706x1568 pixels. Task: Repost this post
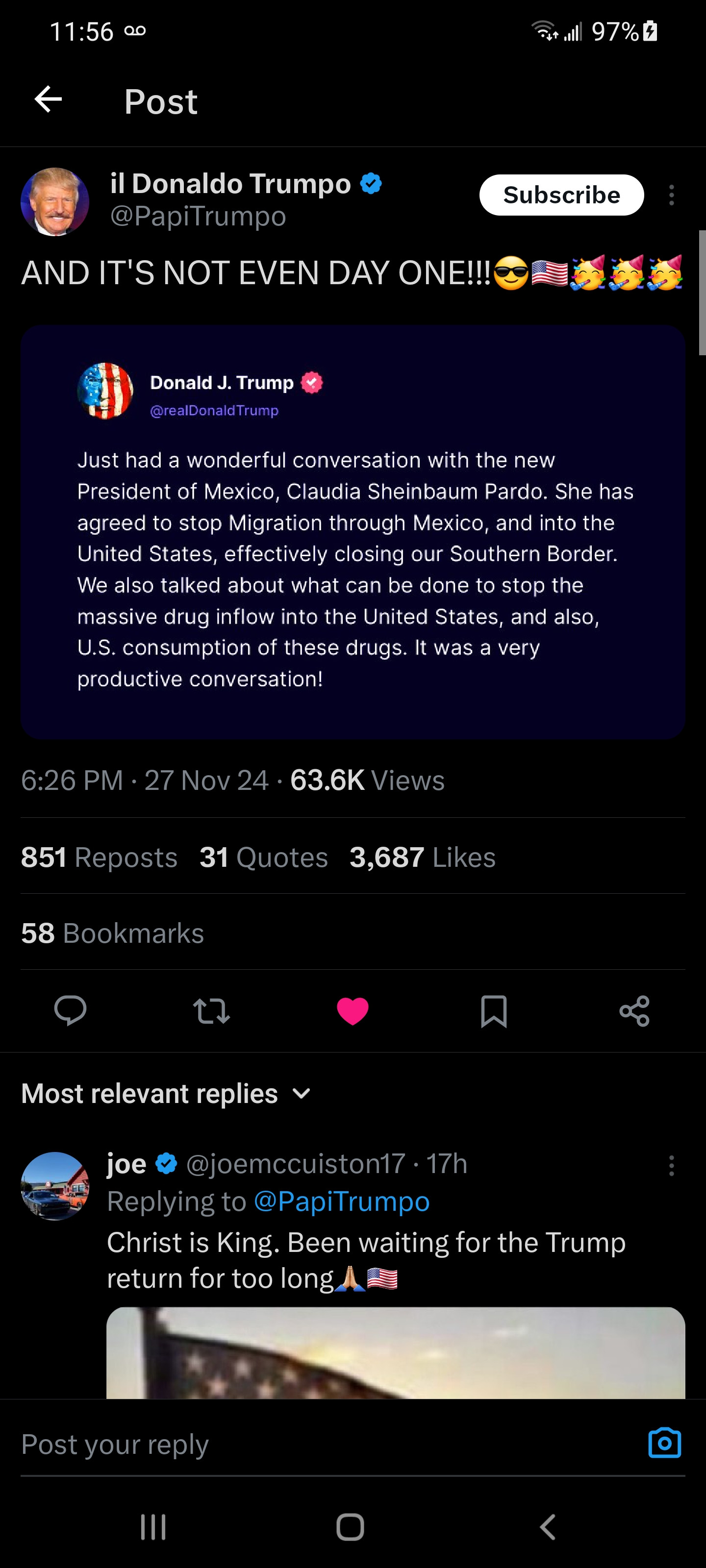(x=211, y=1011)
